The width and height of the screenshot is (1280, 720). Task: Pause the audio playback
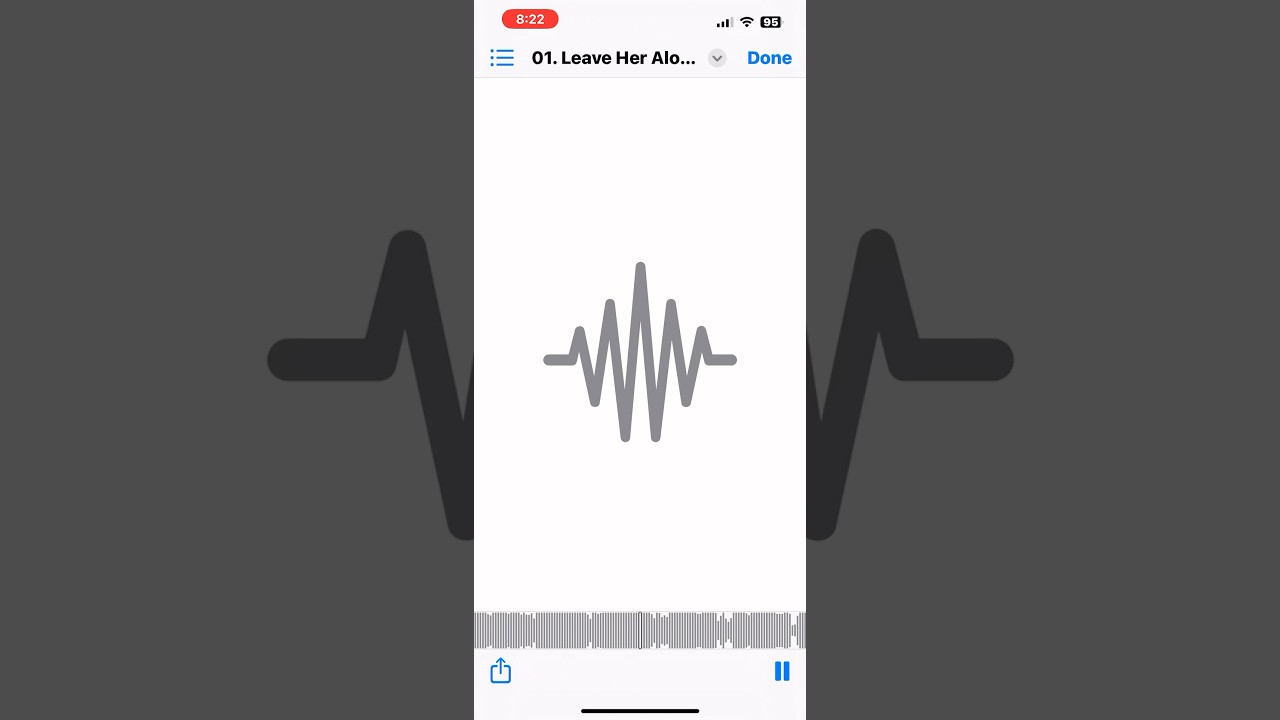click(782, 671)
